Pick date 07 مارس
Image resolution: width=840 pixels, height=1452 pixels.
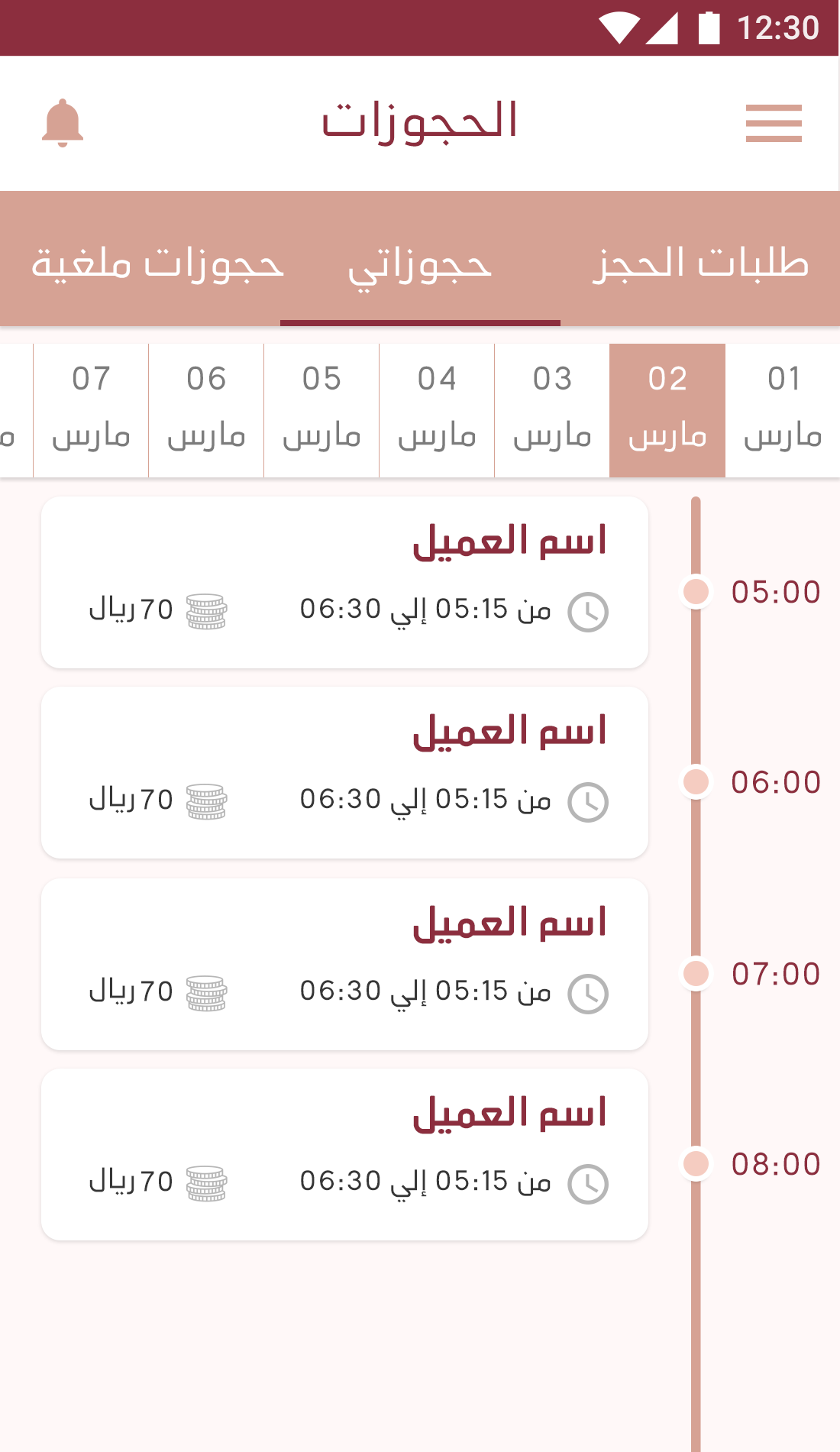coord(91,410)
